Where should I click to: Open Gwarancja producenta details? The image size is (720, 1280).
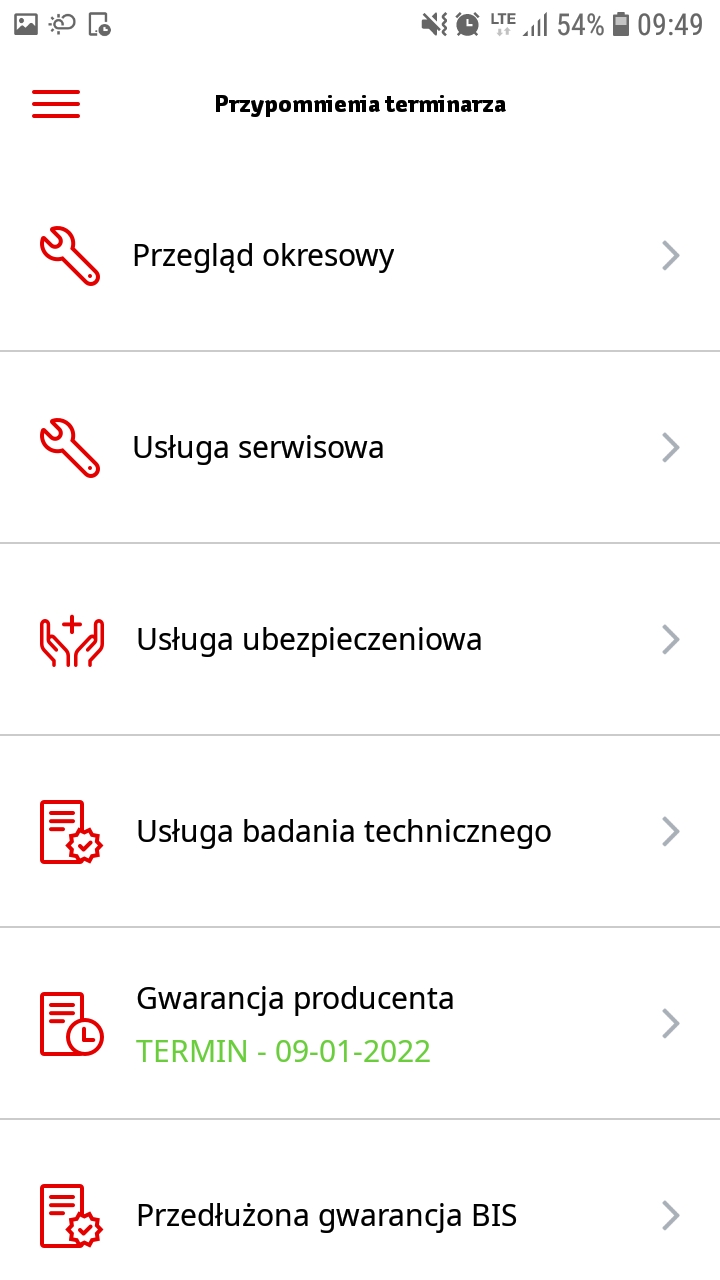click(360, 1023)
